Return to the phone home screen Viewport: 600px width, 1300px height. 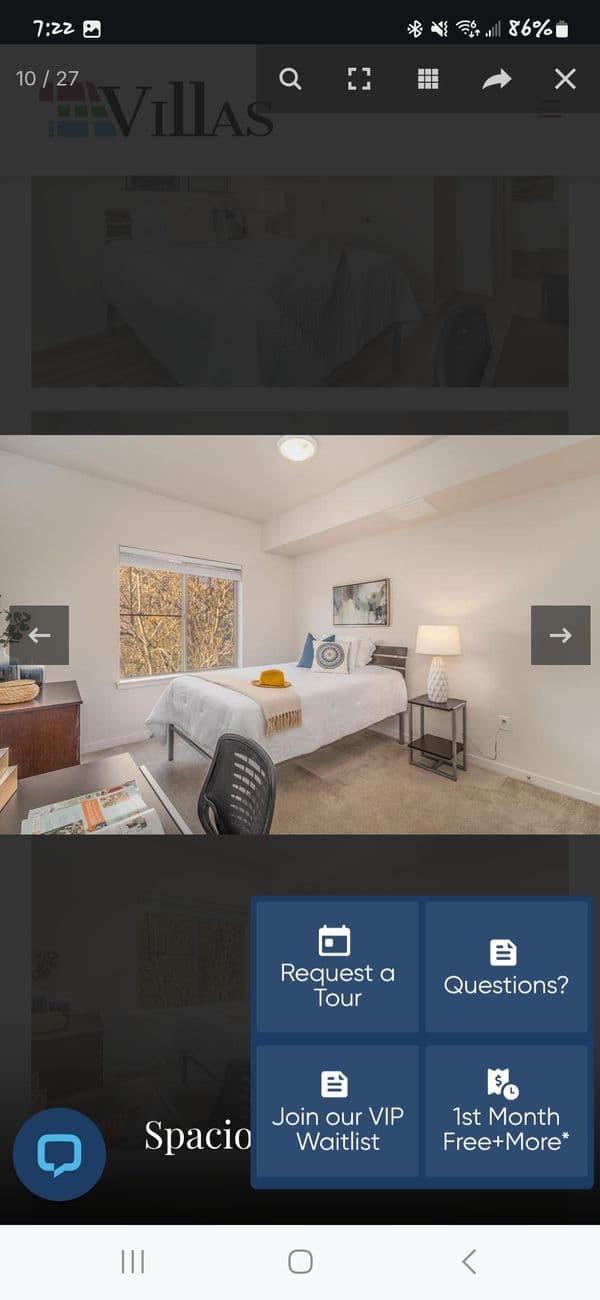(300, 1261)
